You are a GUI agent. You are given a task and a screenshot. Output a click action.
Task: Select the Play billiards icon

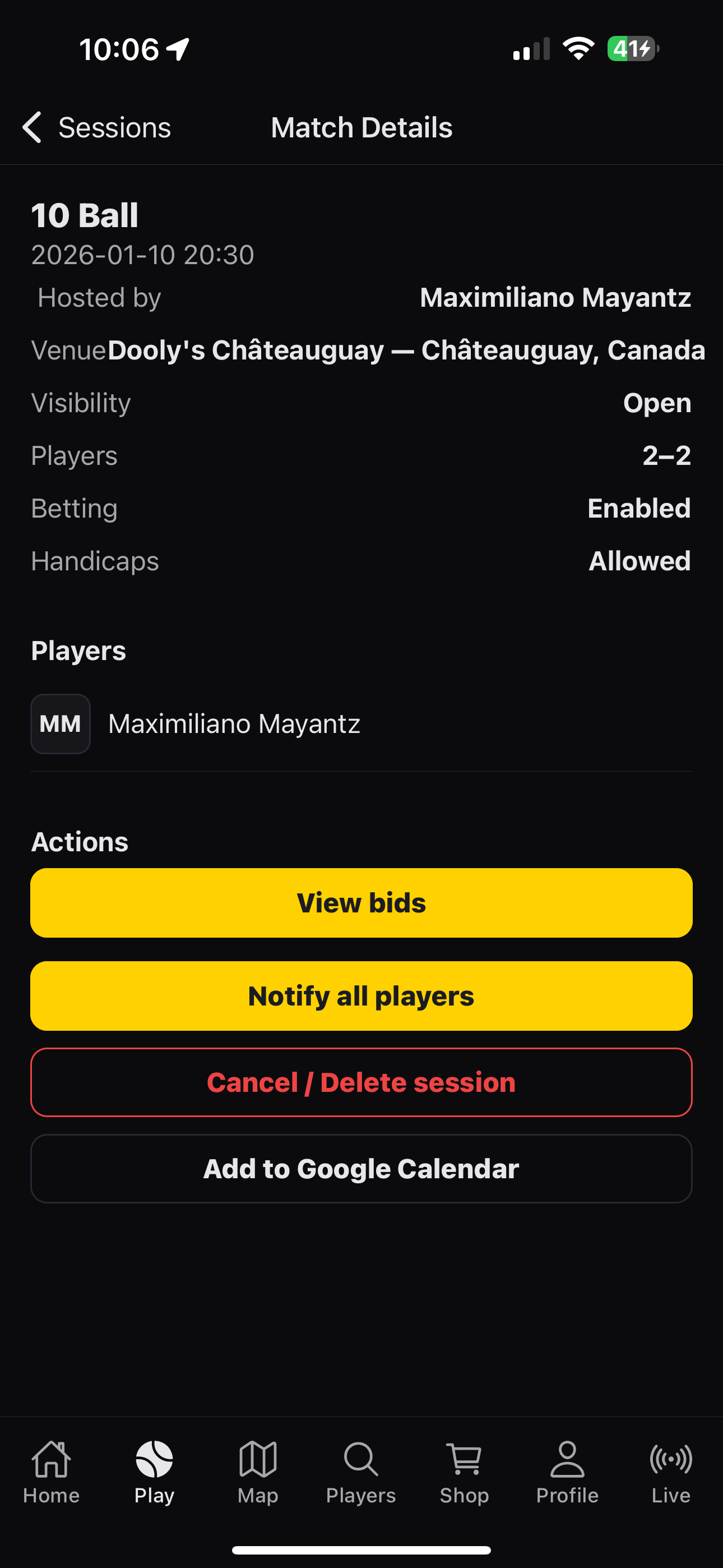(x=154, y=1461)
